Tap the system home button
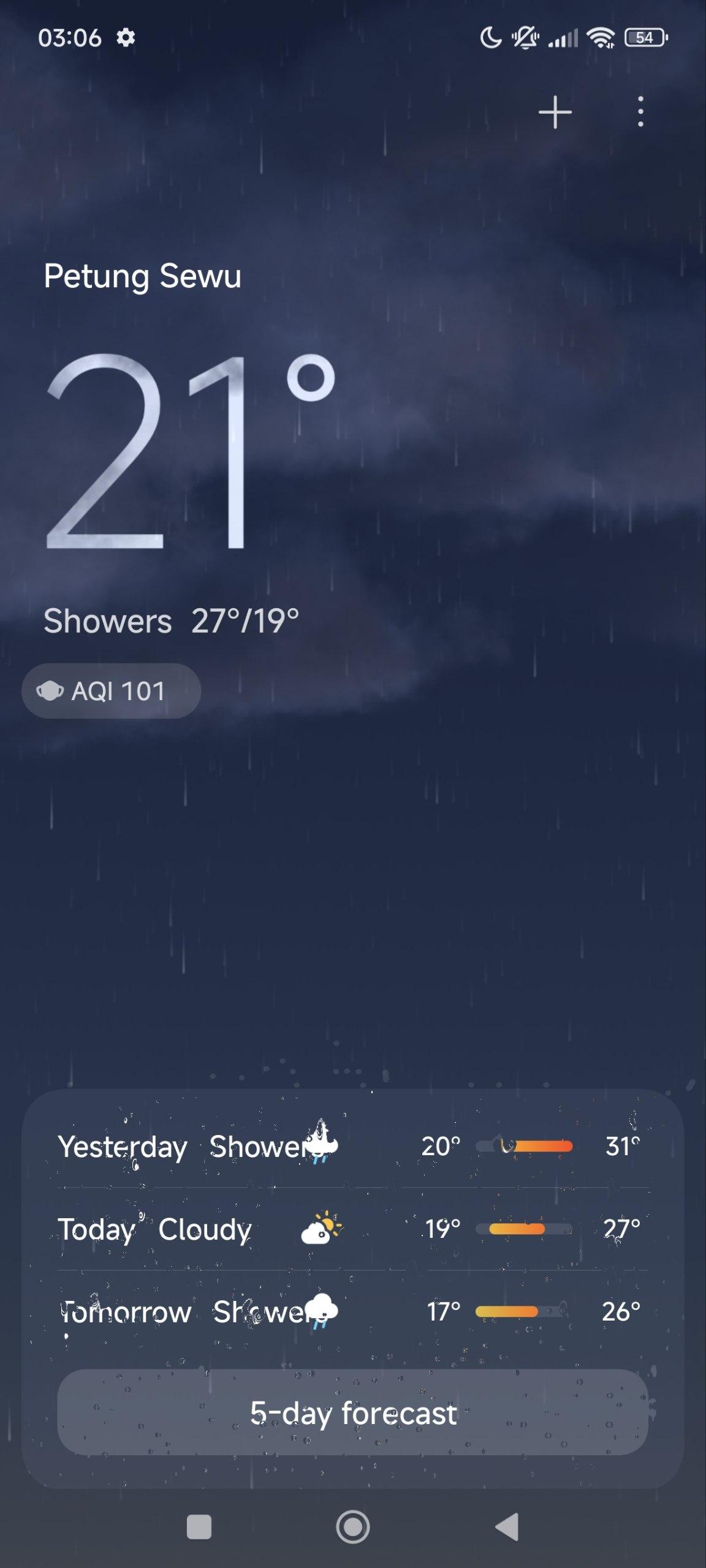 353,1526
